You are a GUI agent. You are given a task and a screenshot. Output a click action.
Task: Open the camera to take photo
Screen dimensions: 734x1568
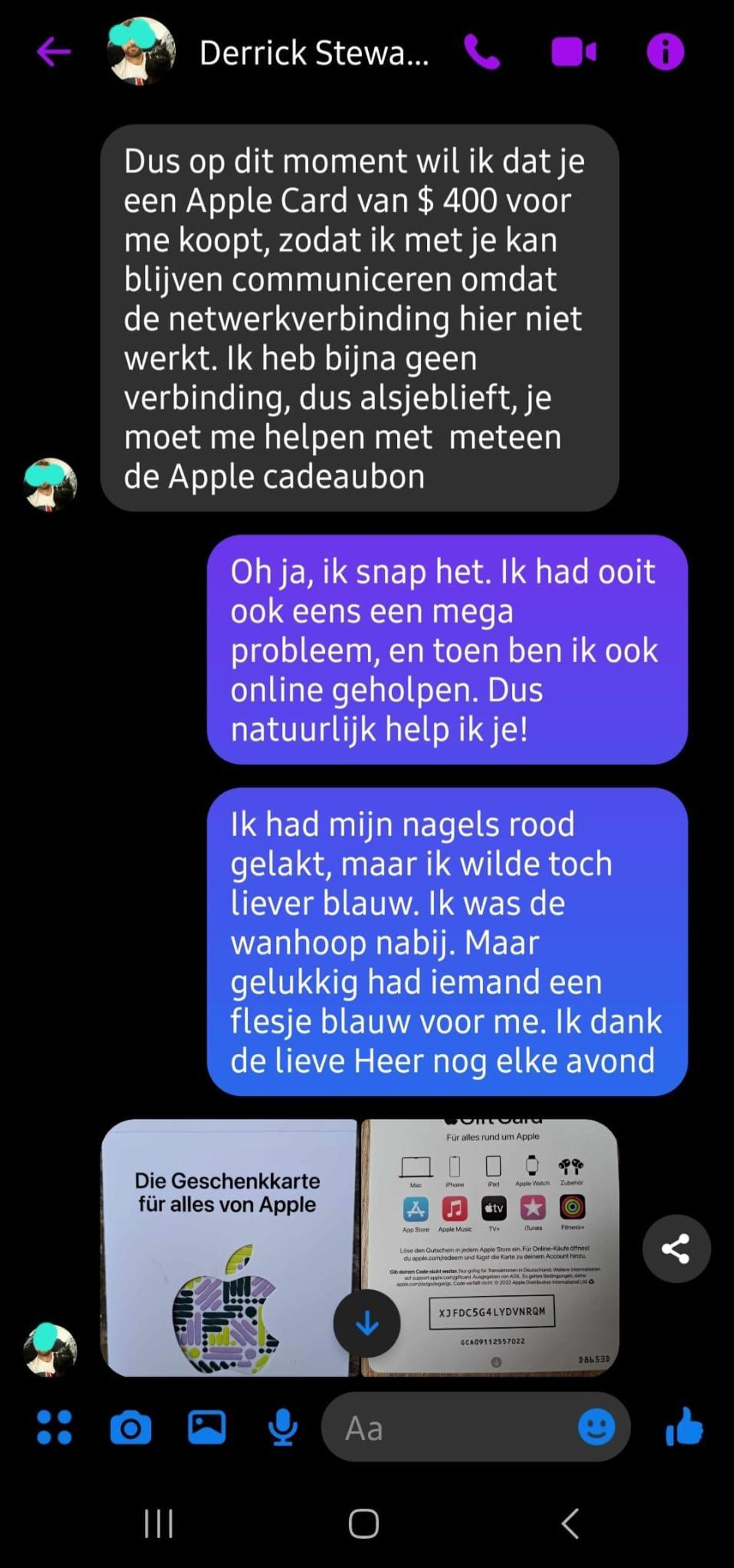130,1428
